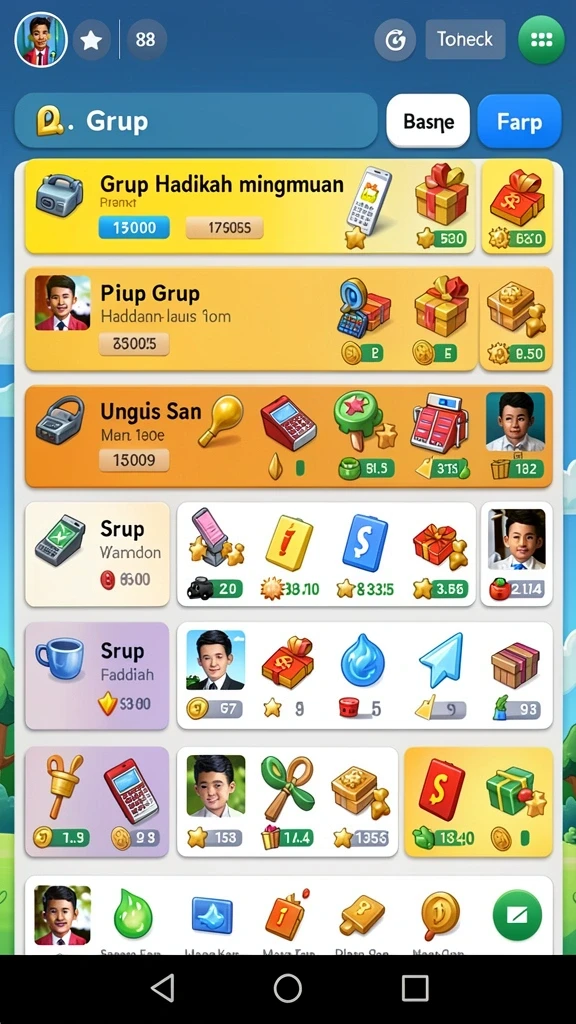Open the Srup Faddiah card
The height and width of the screenshot is (1024, 576).
coord(97,675)
